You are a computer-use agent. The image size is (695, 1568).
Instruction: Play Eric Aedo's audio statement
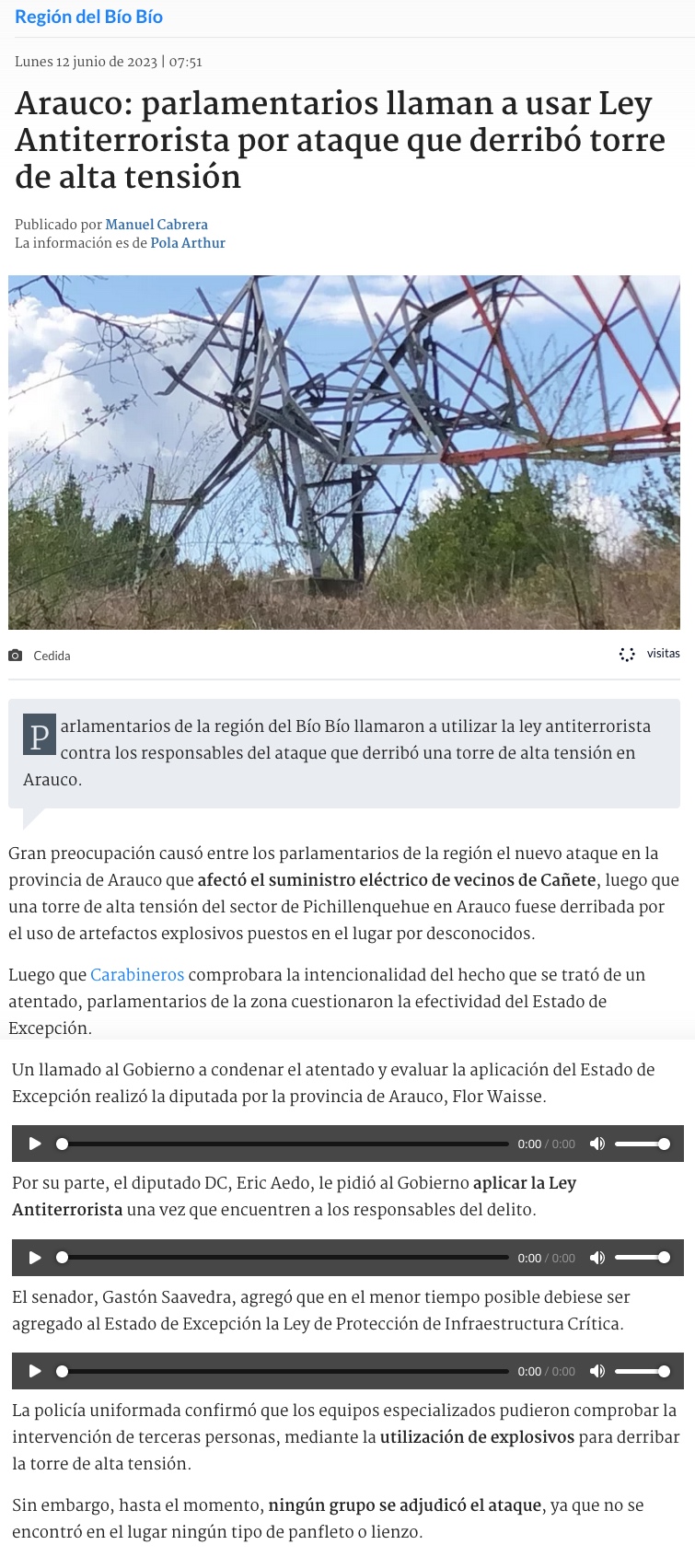click(35, 1258)
